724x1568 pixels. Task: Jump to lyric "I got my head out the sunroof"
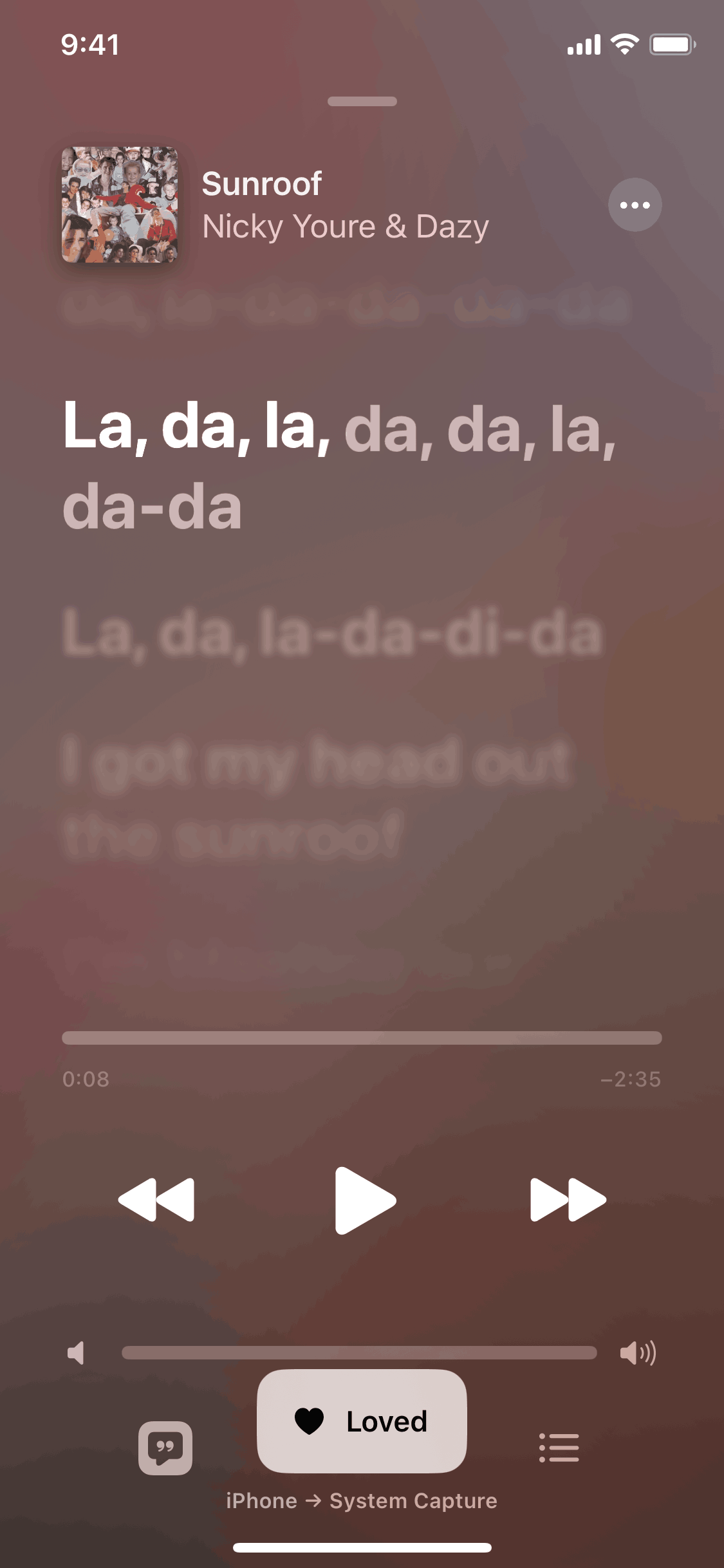click(x=315, y=798)
